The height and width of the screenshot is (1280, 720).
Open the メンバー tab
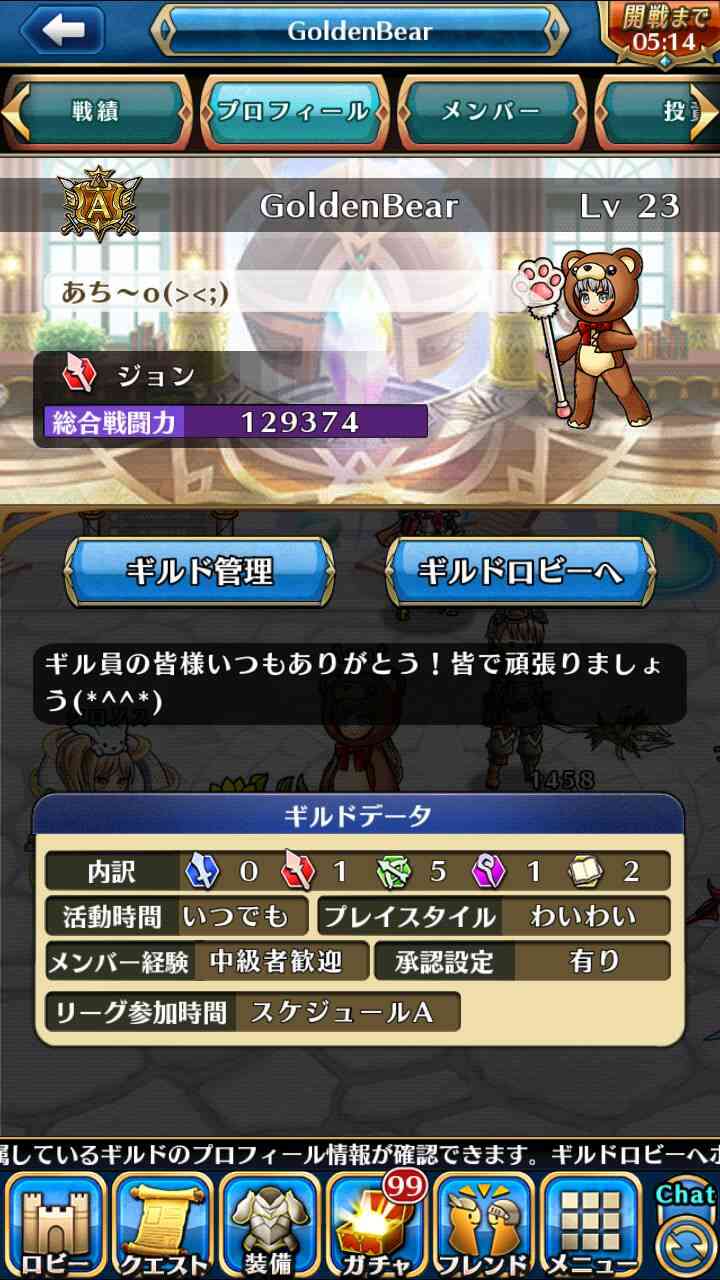[492, 111]
